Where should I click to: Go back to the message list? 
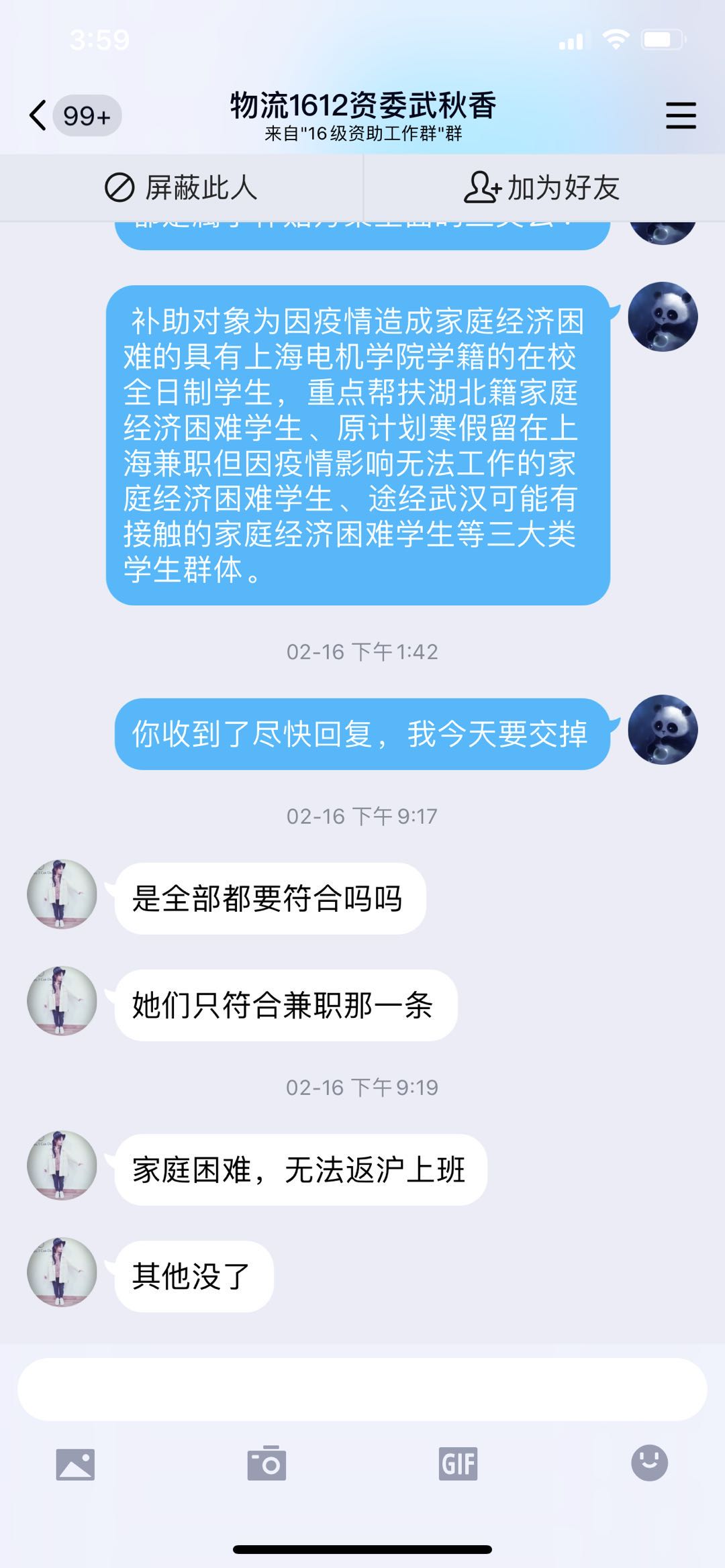pos(39,115)
